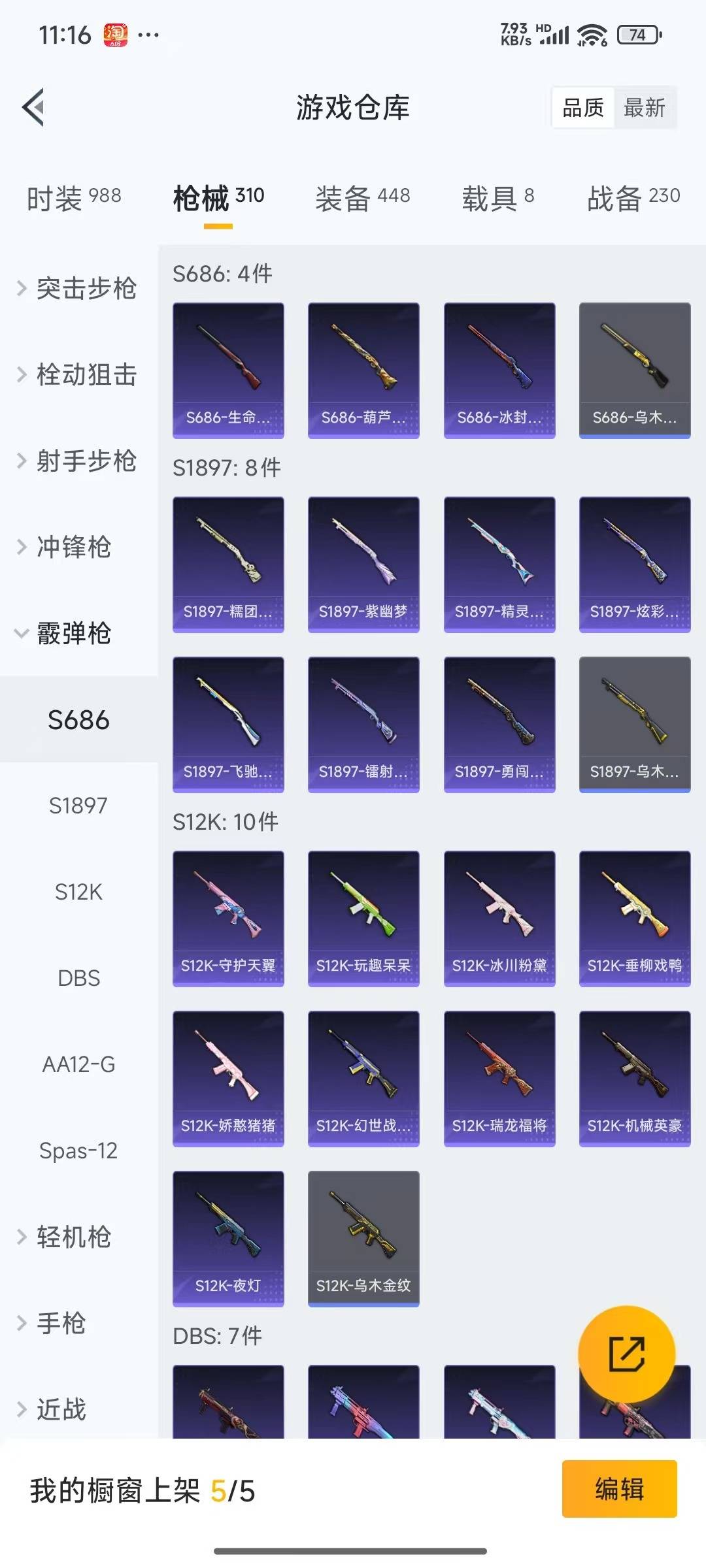Open the 战备 tab
The width and height of the screenshot is (706, 1568).
click(x=633, y=197)
